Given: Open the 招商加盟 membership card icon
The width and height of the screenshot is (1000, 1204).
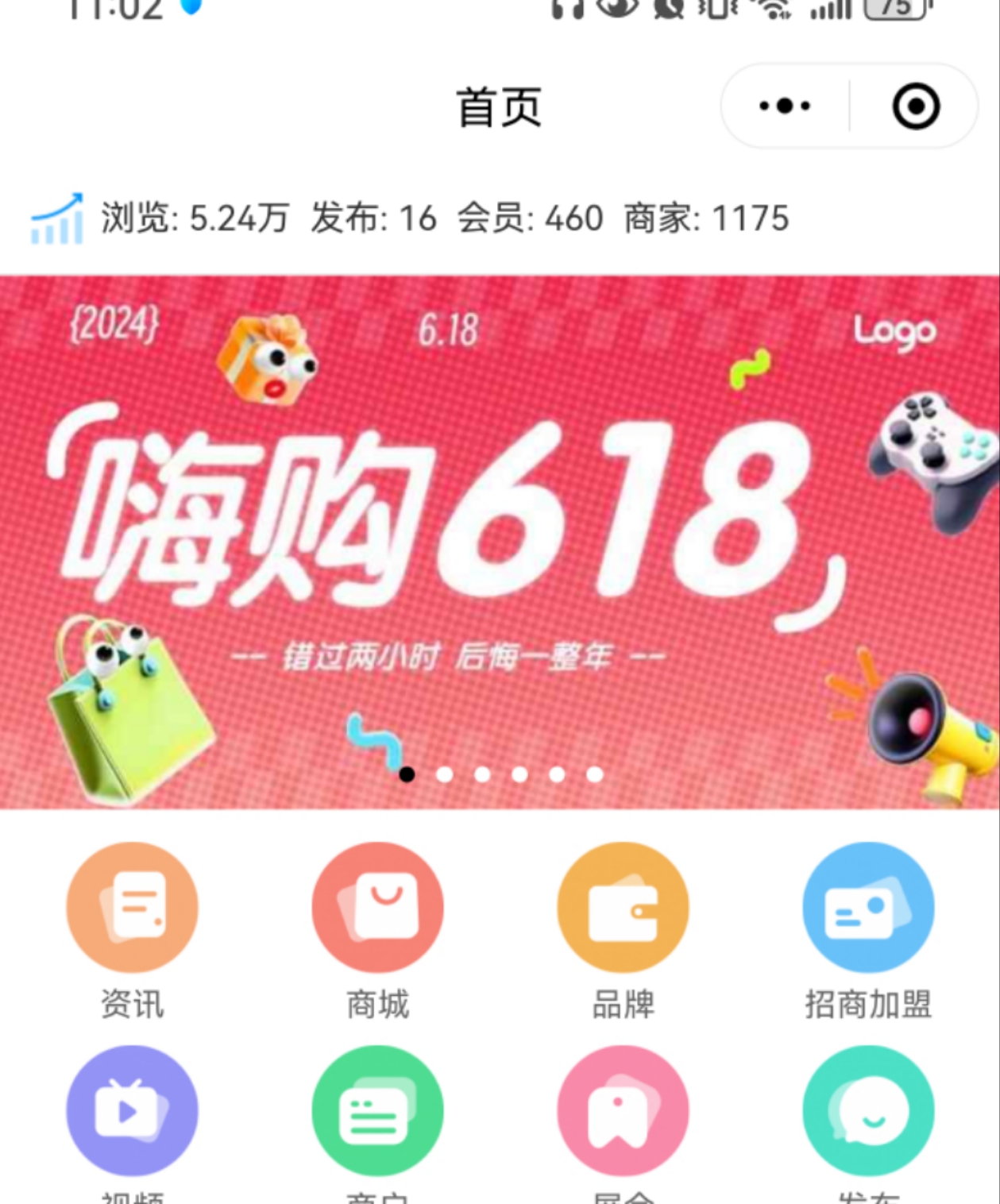Looking at the screenshot, I should click(x=868, y=908).
